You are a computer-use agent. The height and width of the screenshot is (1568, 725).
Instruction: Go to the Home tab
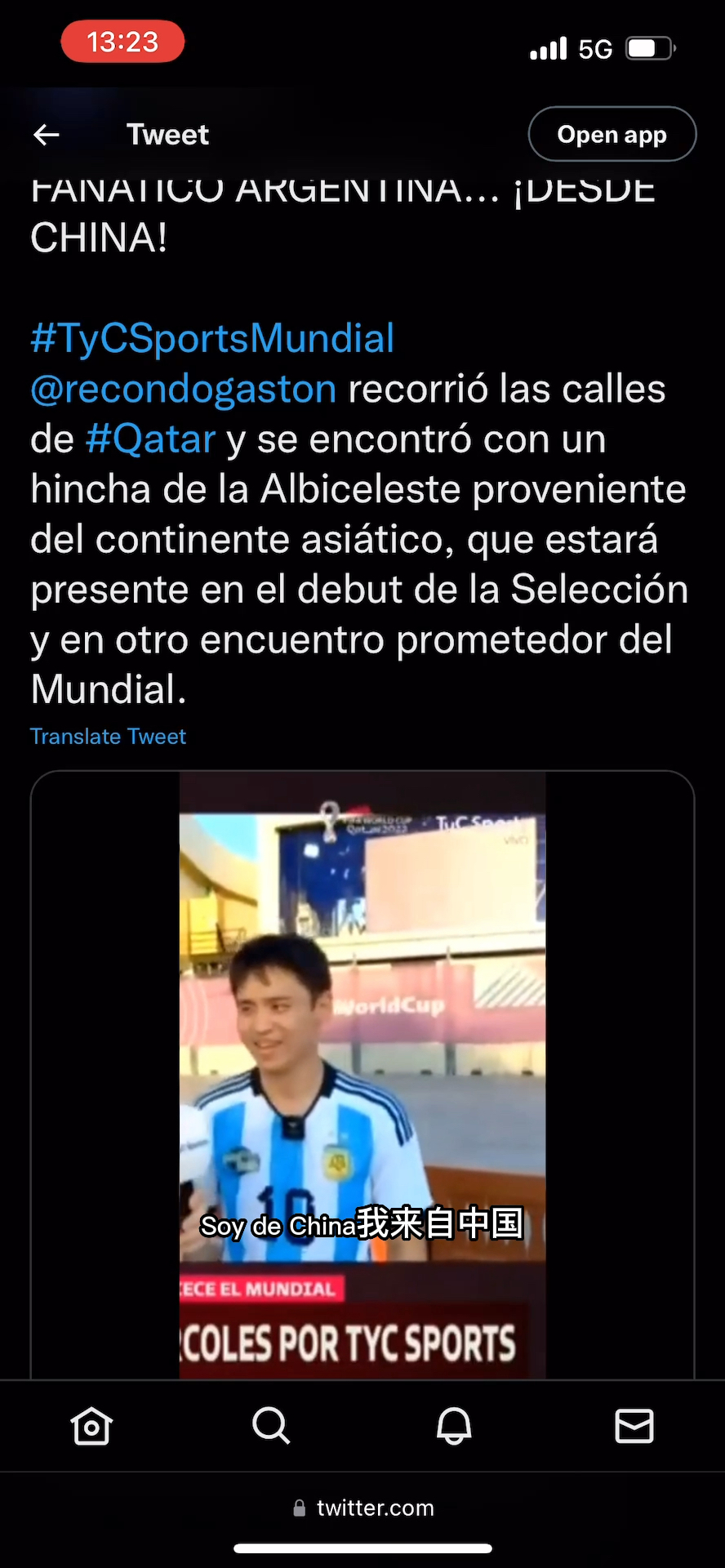[91, 1426]
